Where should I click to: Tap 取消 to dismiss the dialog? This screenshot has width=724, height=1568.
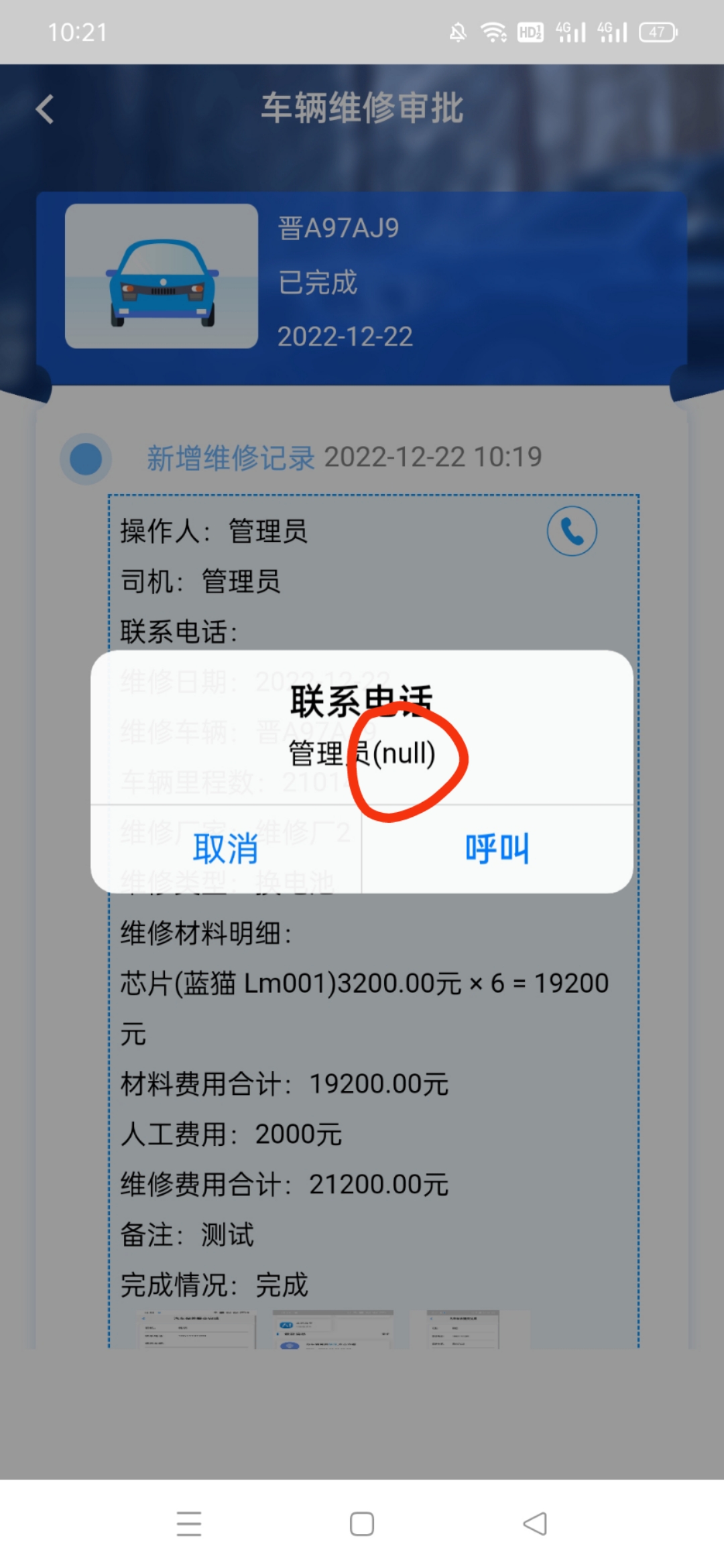(226, 849)
